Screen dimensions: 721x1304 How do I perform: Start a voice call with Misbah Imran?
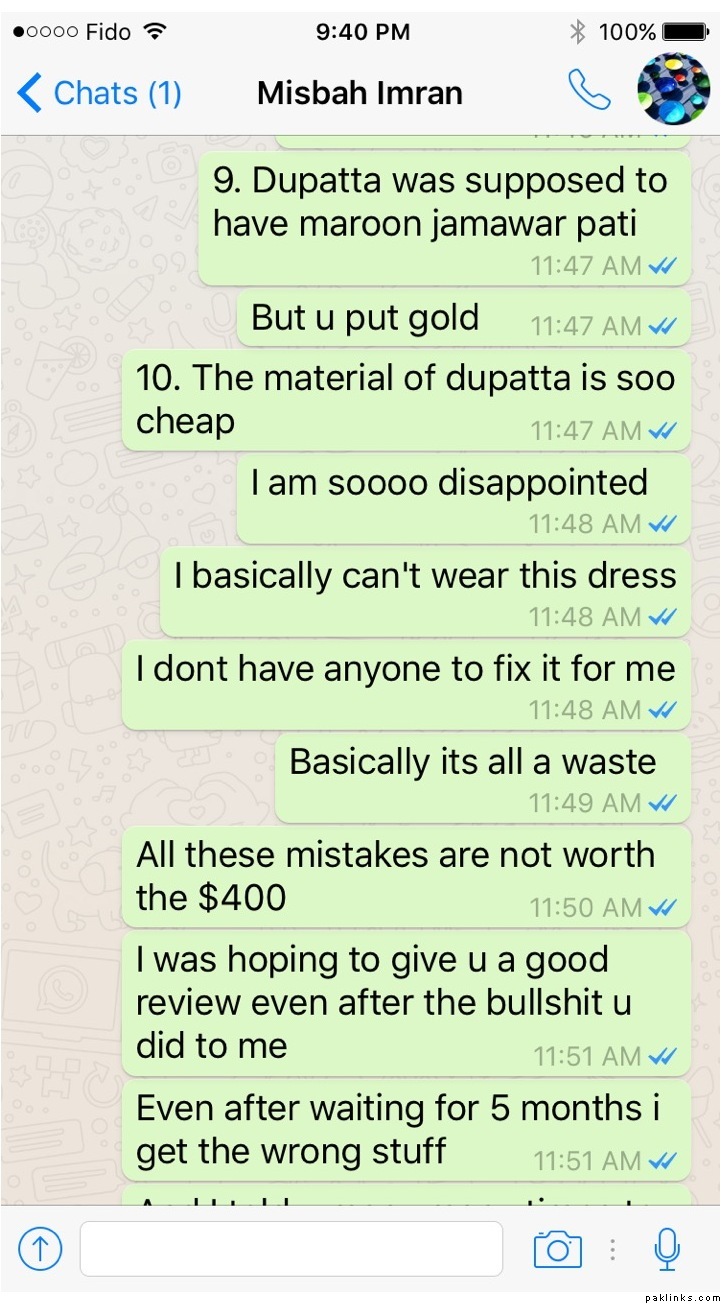pyautogui.click(x=589, y=91)
